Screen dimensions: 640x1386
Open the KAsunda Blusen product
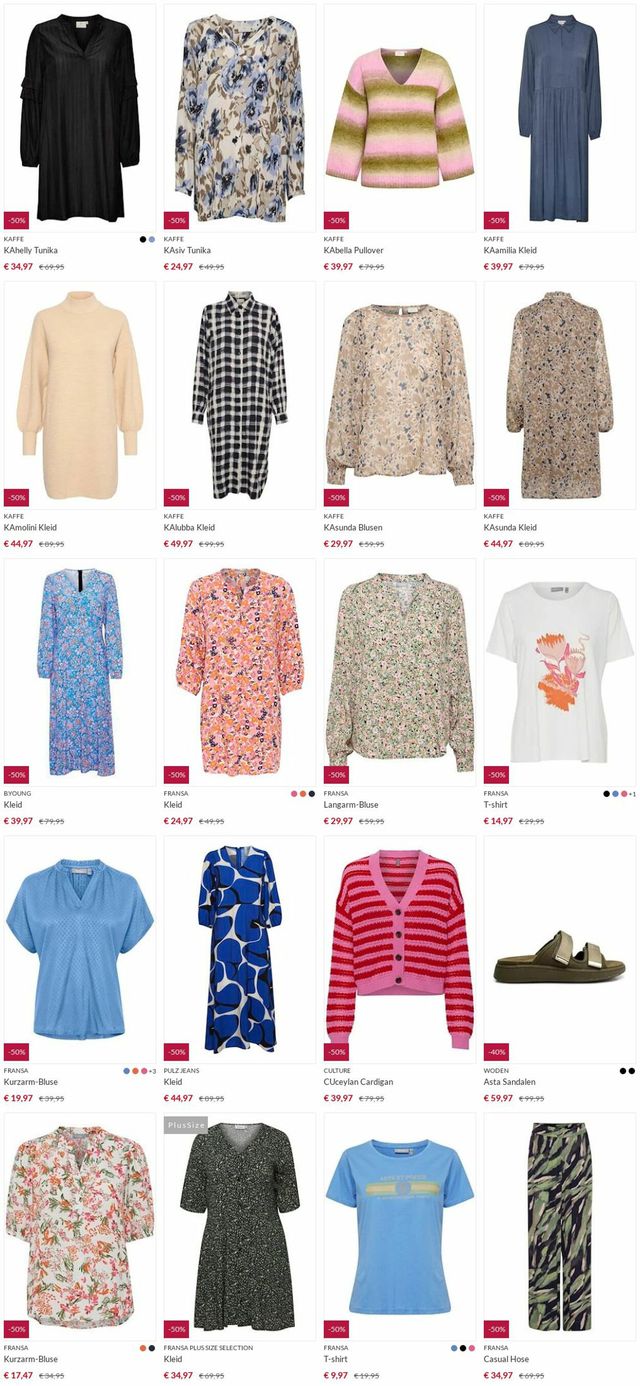tap(400, 395)
